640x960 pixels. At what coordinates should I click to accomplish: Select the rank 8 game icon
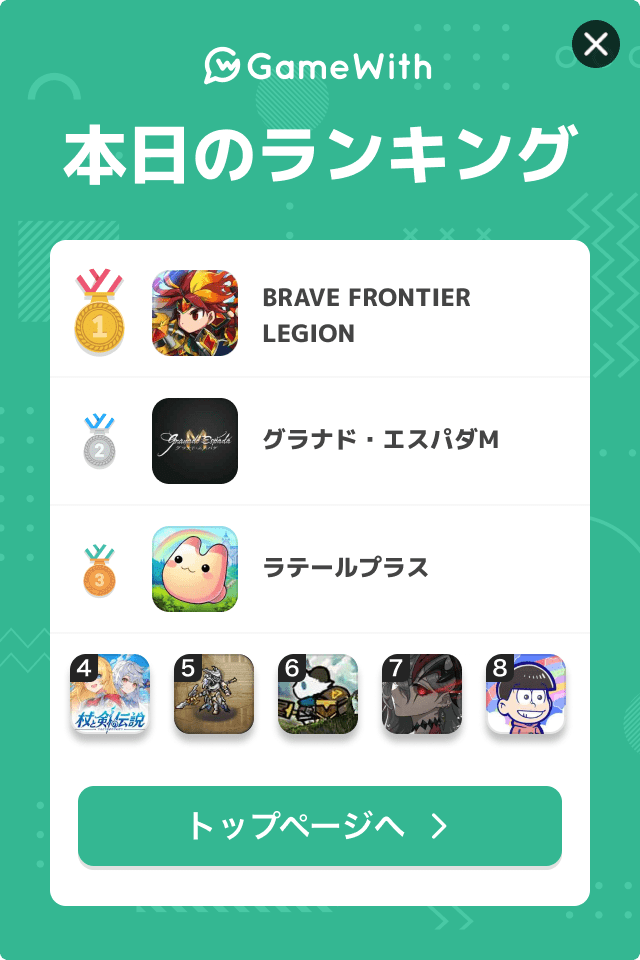click(x=526, y=695)
